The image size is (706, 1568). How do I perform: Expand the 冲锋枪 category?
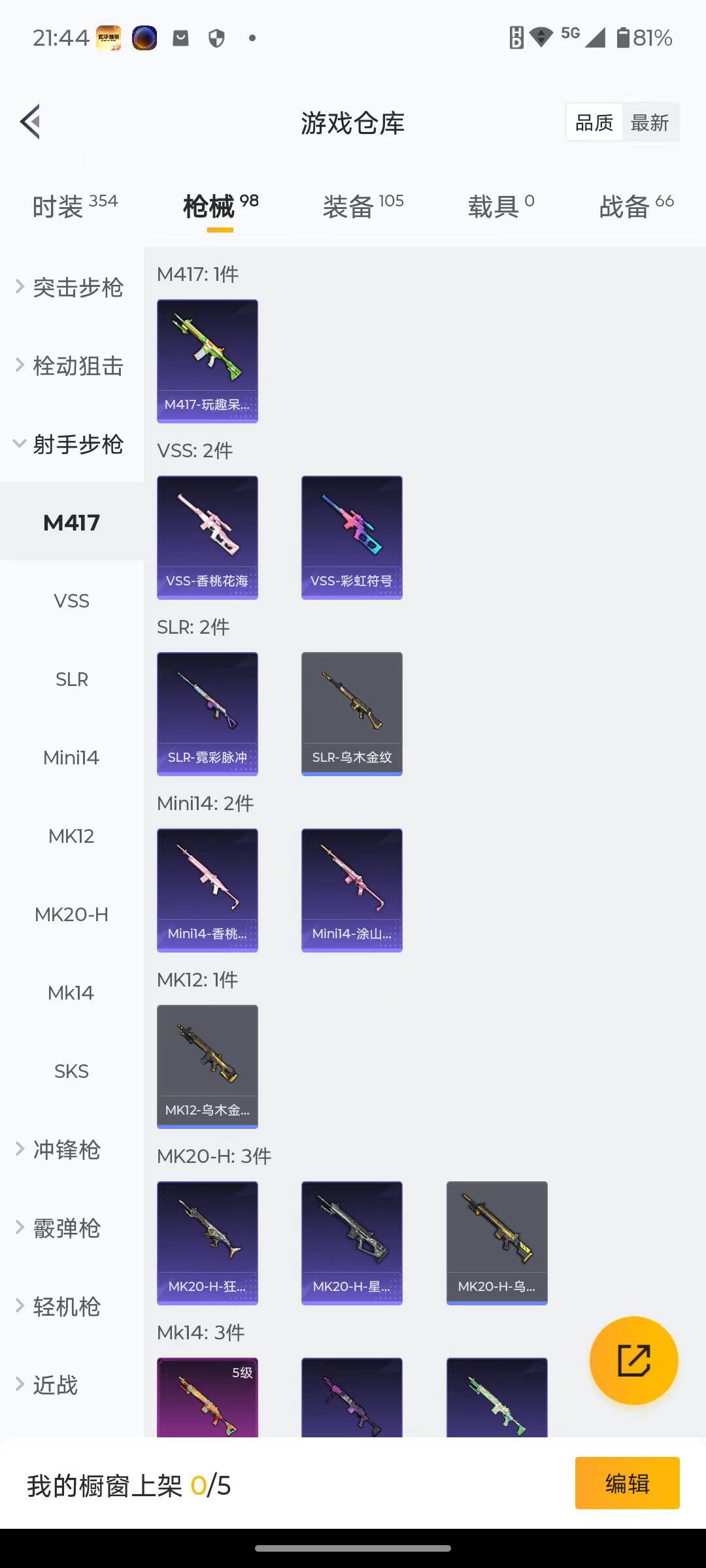65,1150
